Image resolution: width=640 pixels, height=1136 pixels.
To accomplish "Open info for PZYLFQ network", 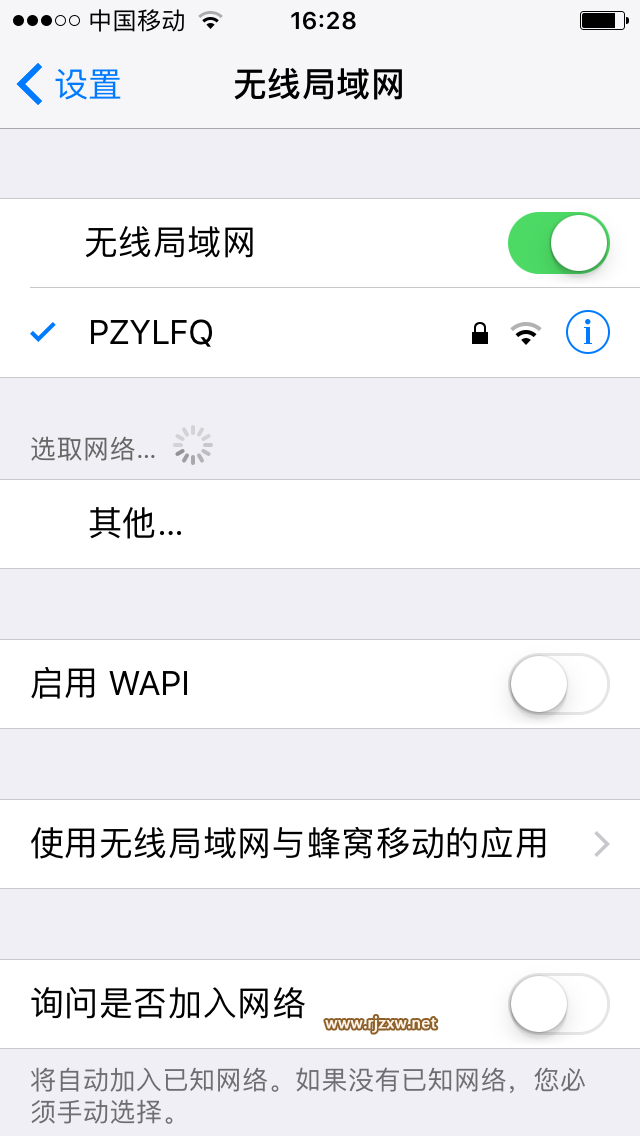I will (587, 333).
